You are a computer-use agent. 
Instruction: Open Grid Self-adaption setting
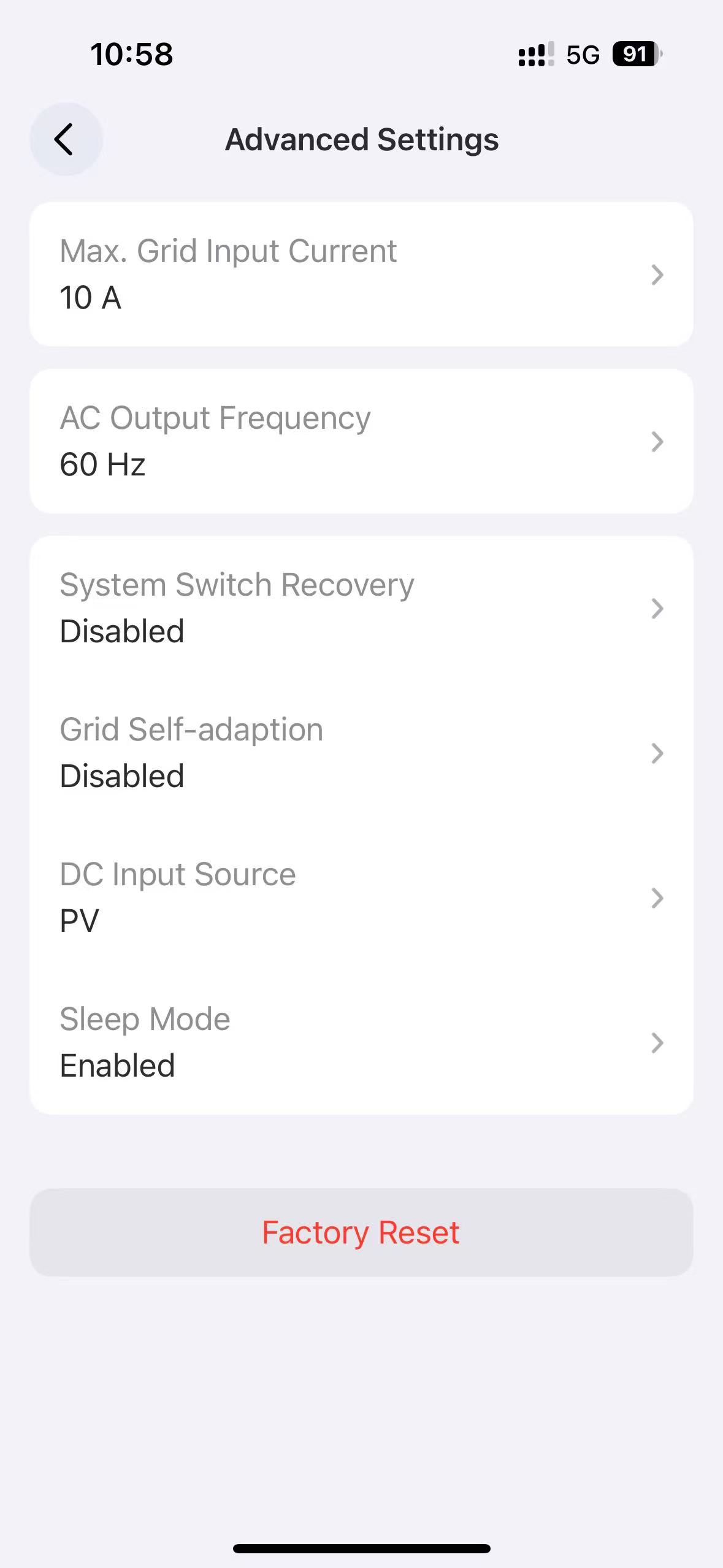361,753
